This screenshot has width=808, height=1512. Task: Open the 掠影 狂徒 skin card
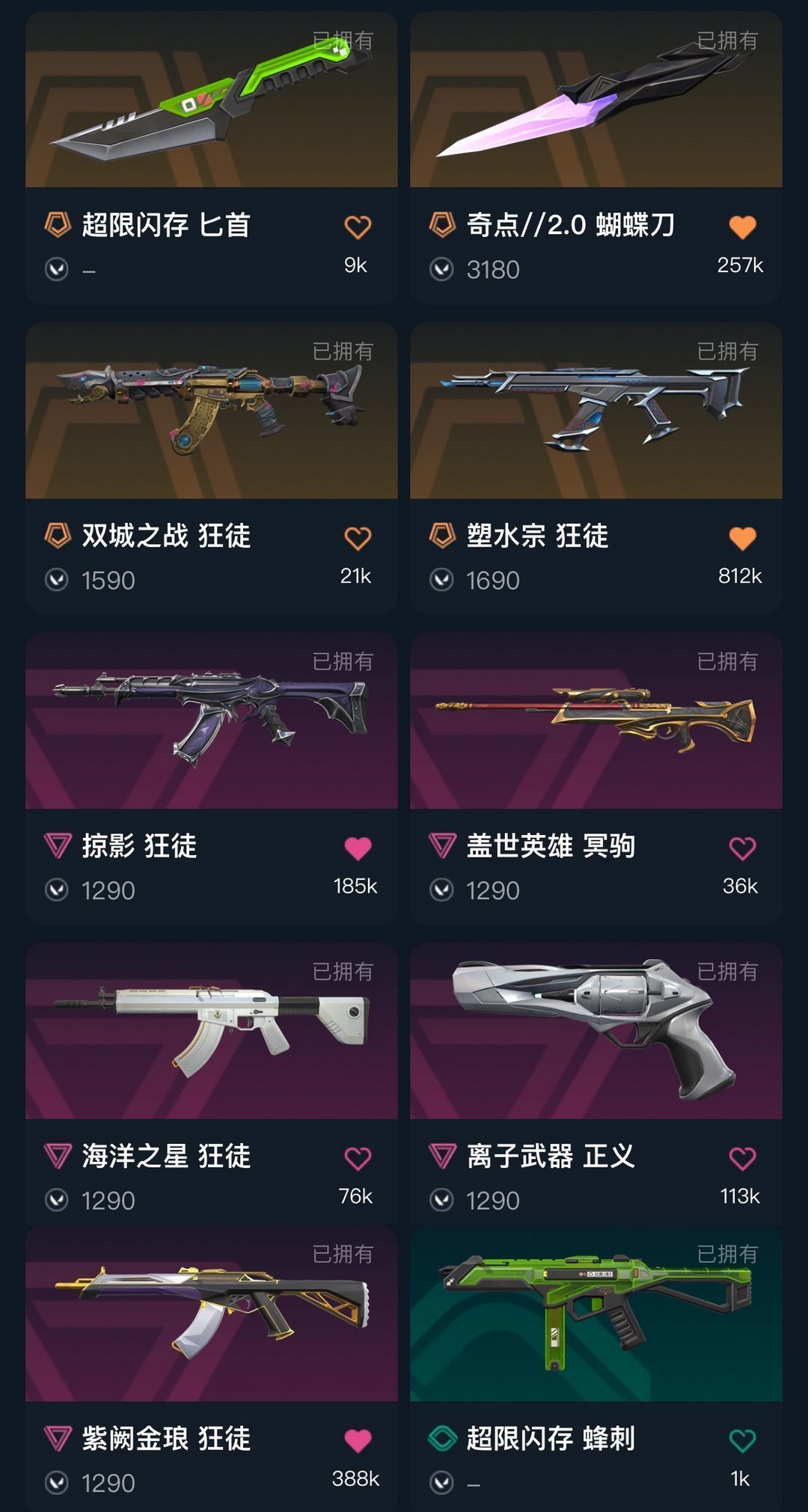(x=212, y=779)
